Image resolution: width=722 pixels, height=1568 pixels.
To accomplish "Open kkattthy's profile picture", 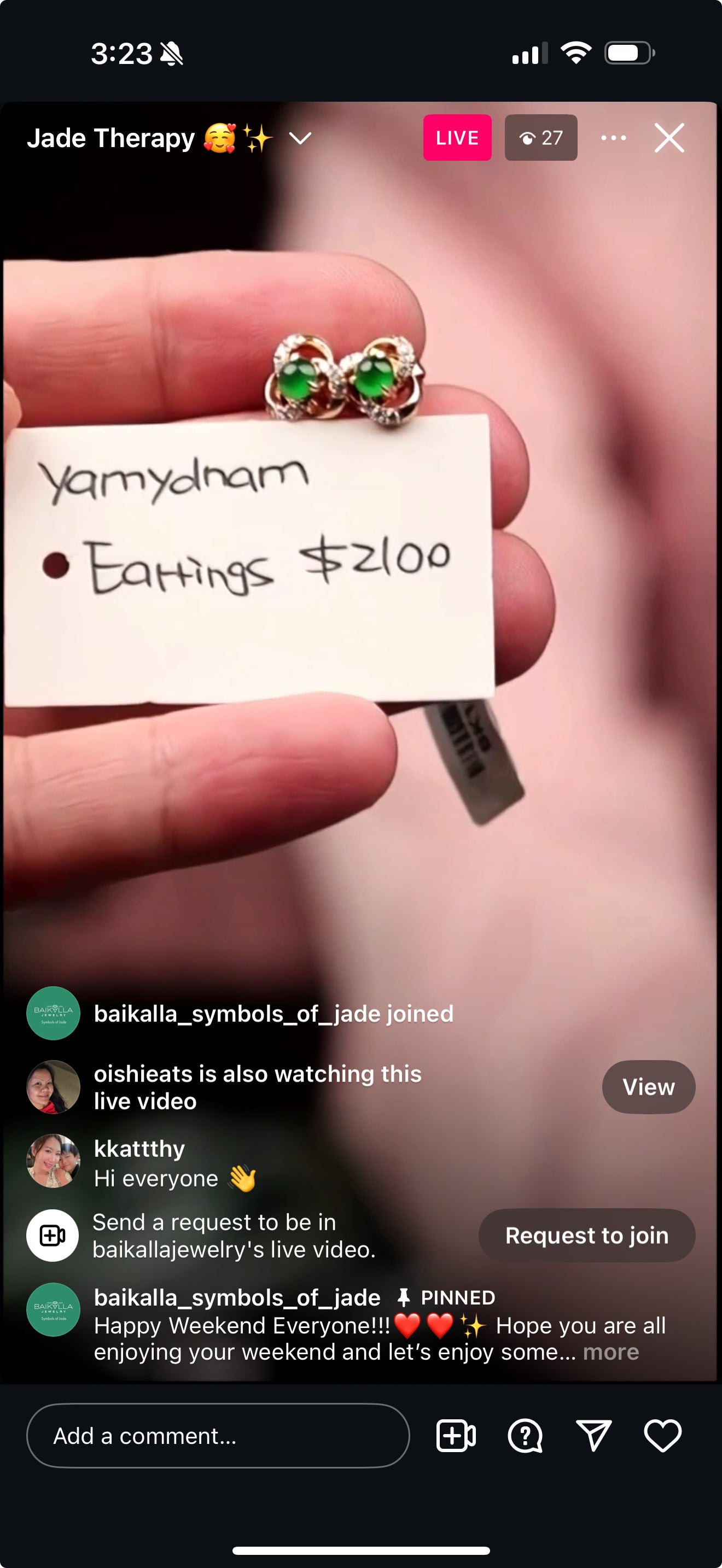I will 53,1161.
